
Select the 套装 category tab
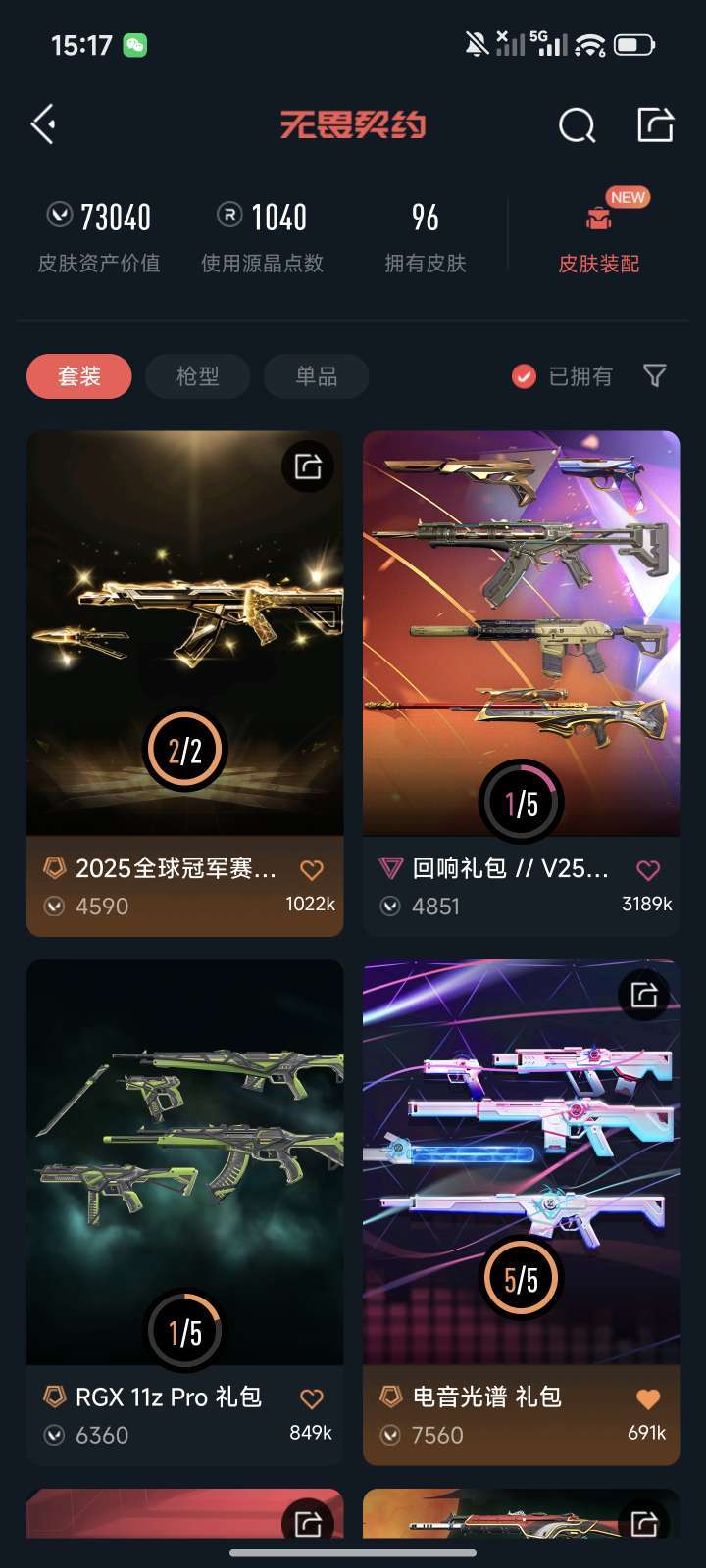(78, 376)
